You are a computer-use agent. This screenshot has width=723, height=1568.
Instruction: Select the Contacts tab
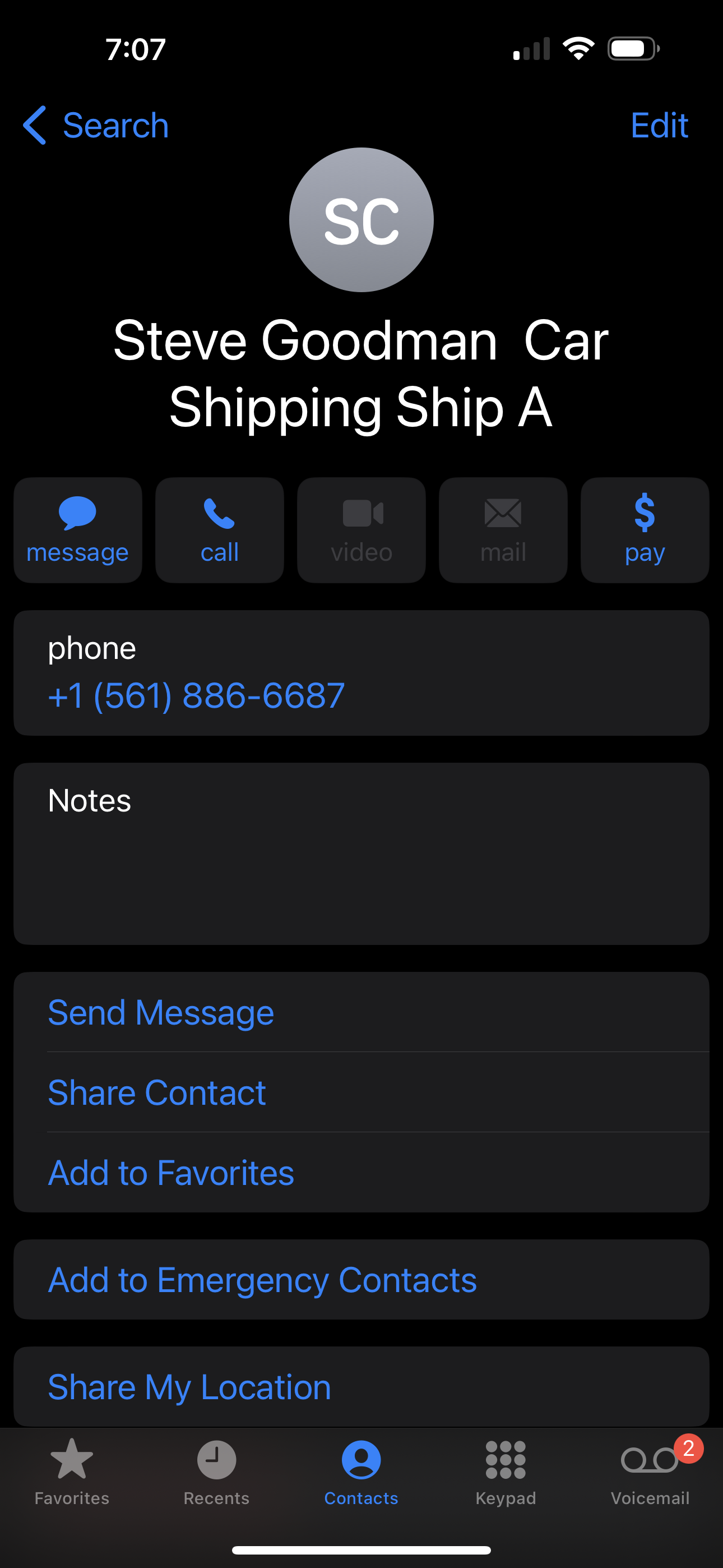361,1473
